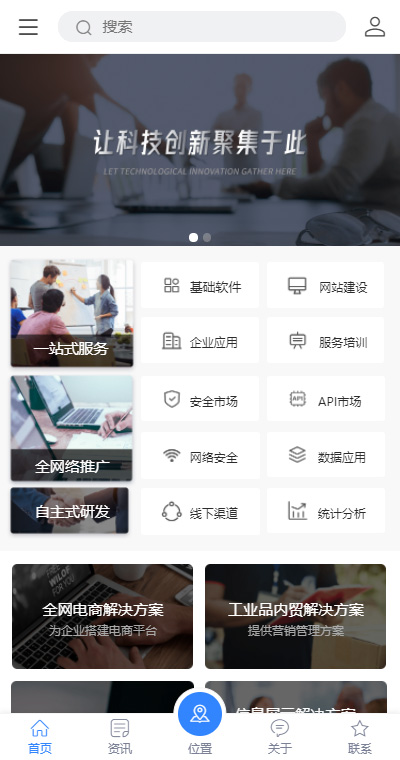400x760 pixels.
Task: Open the 基础软件 tile
Action: coord(200,285)
